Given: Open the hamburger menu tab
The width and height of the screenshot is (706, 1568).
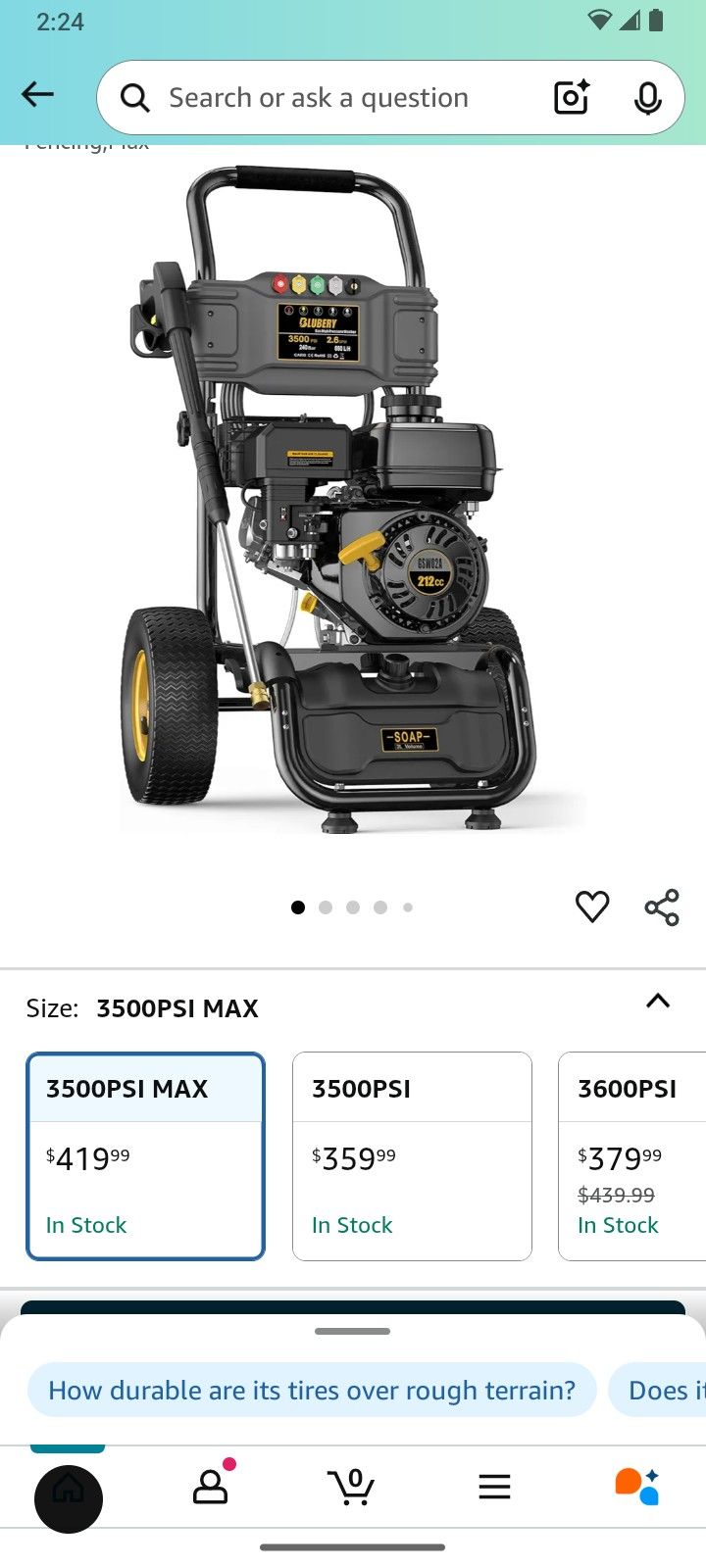Looking at the screenshot, I should coord(494,1488).
